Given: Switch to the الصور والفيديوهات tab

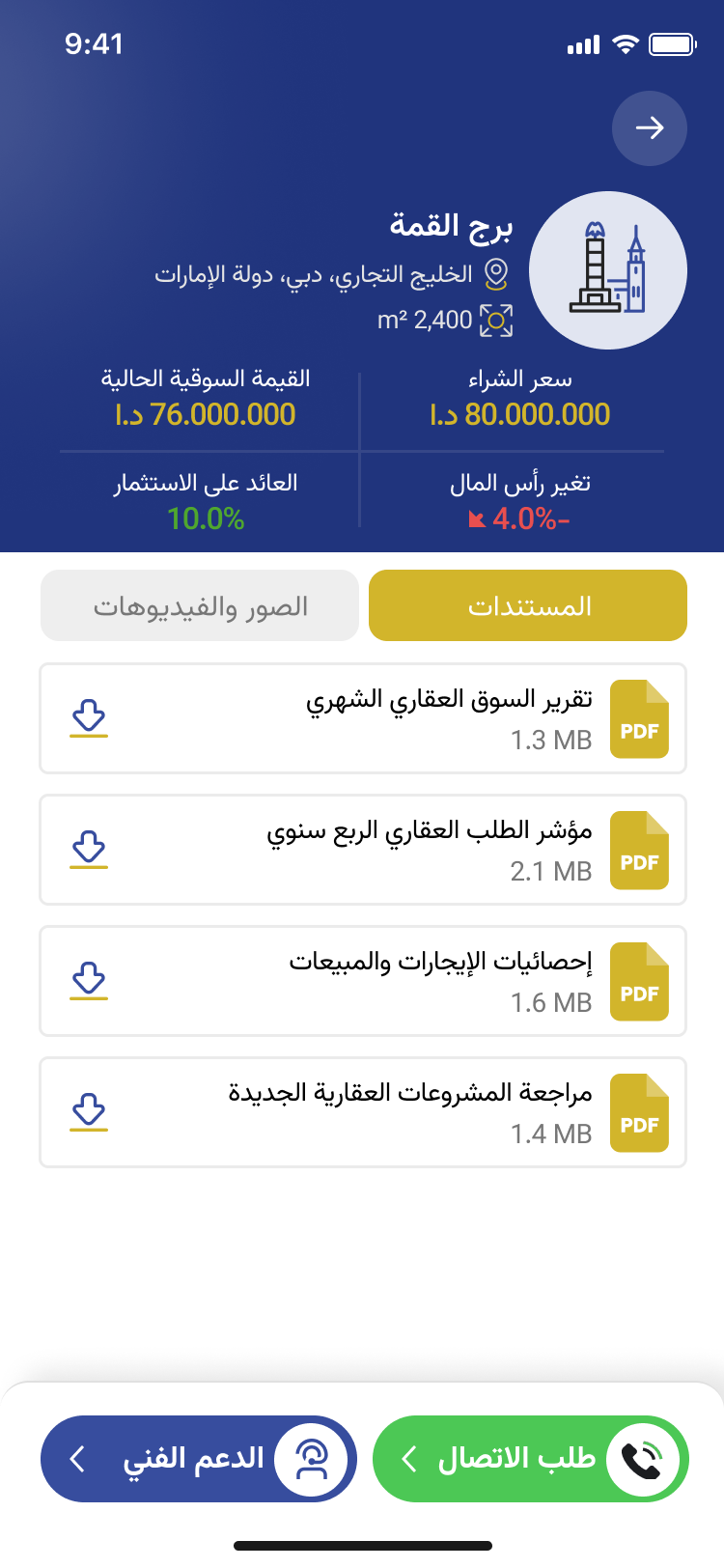Looking at the screenshot, I should [x=200, y=605].
